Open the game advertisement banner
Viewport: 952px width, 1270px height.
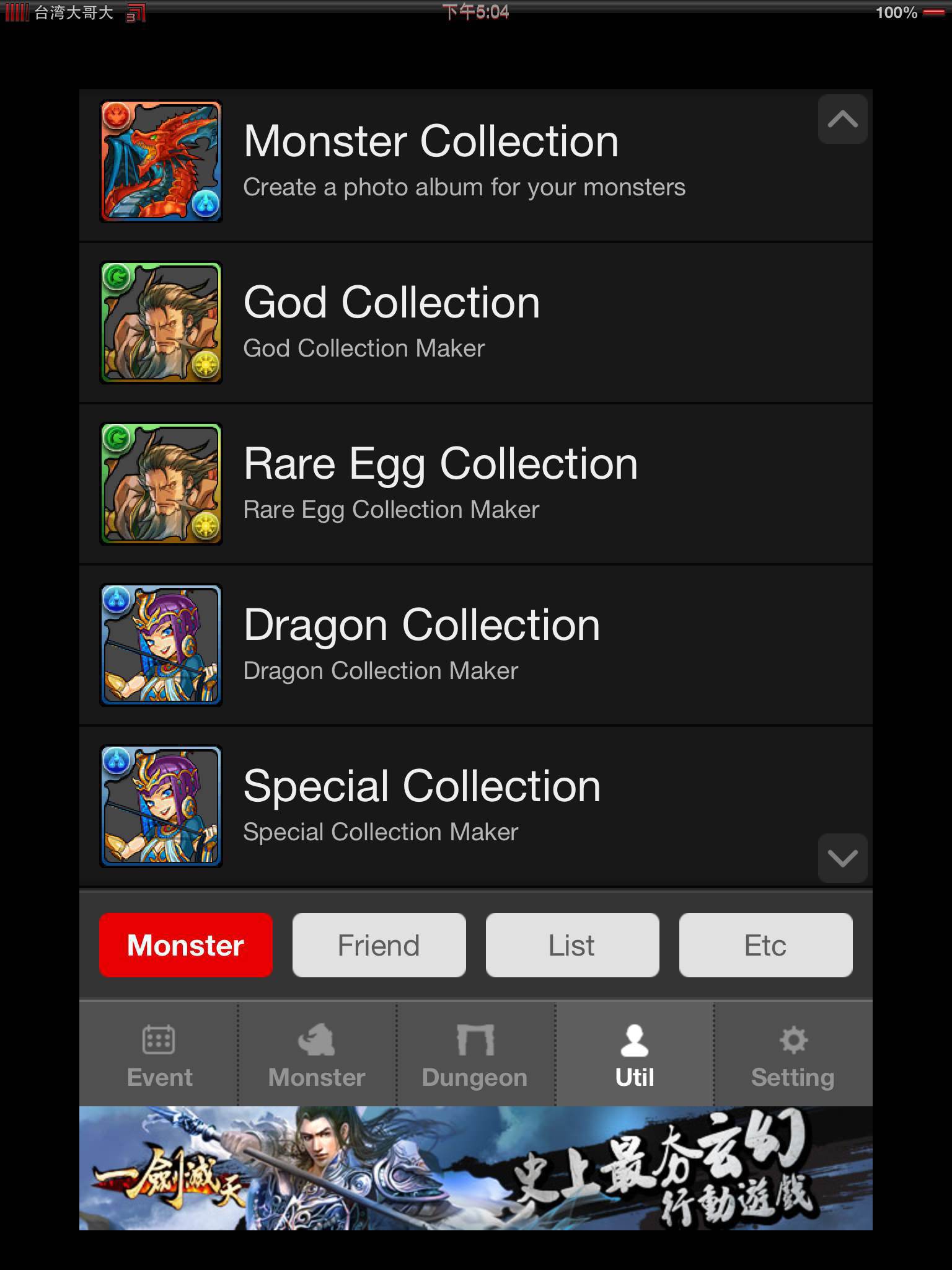click(x=476, y=1168)
